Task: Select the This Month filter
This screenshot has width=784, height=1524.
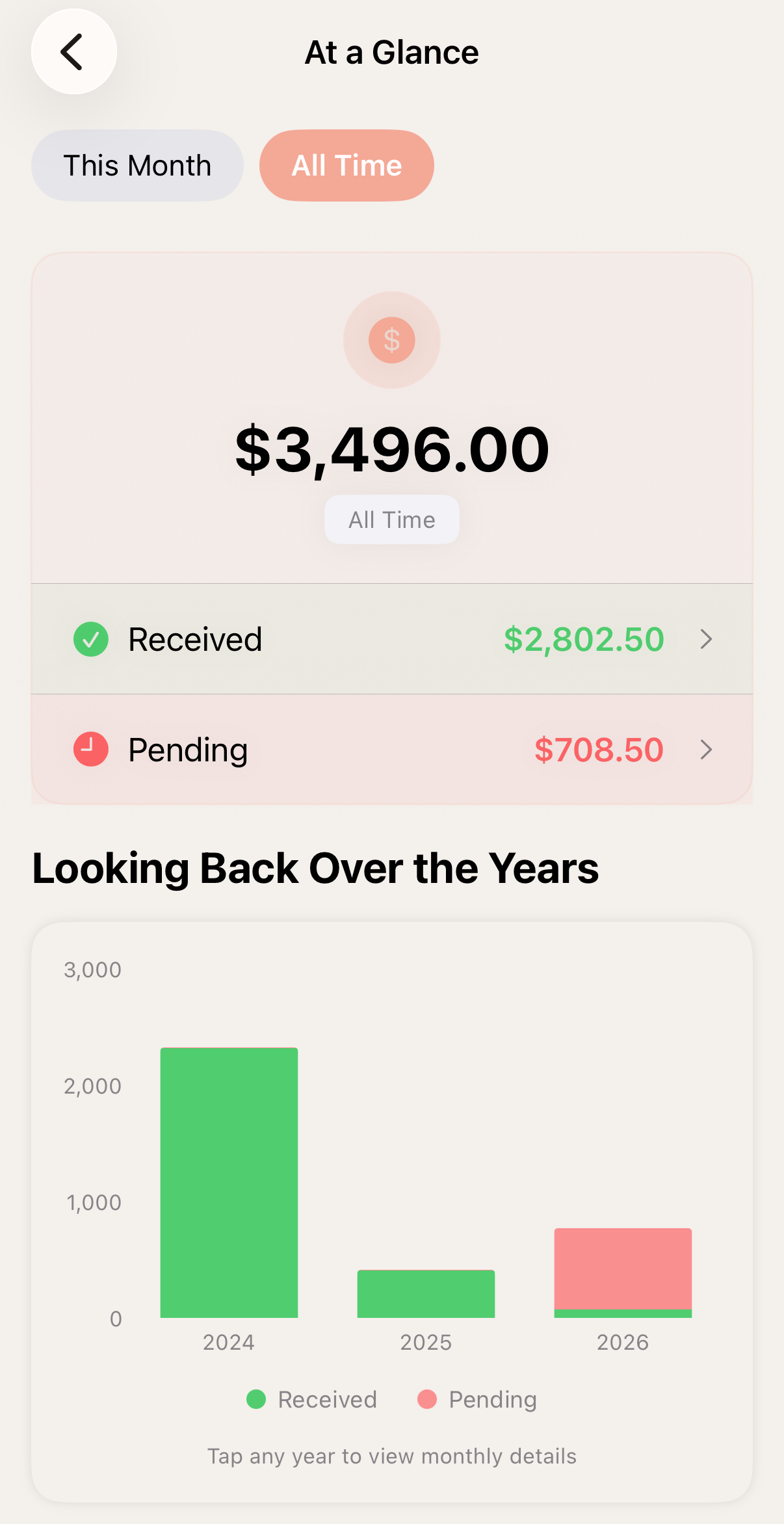Action: point(137,165)
